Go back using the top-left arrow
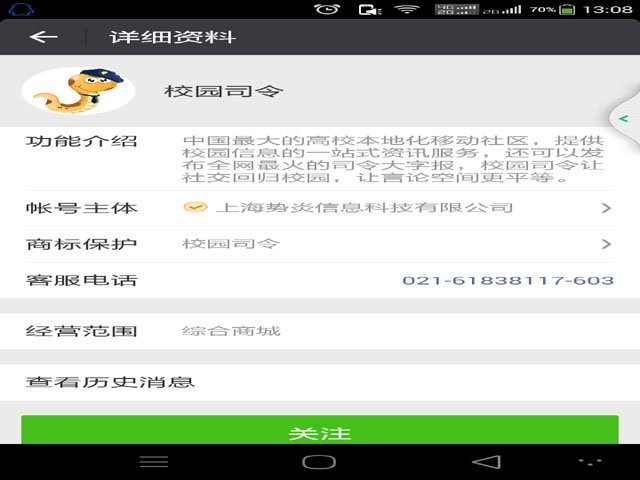This screenshot has width=640, height=480. pos(43,38)
